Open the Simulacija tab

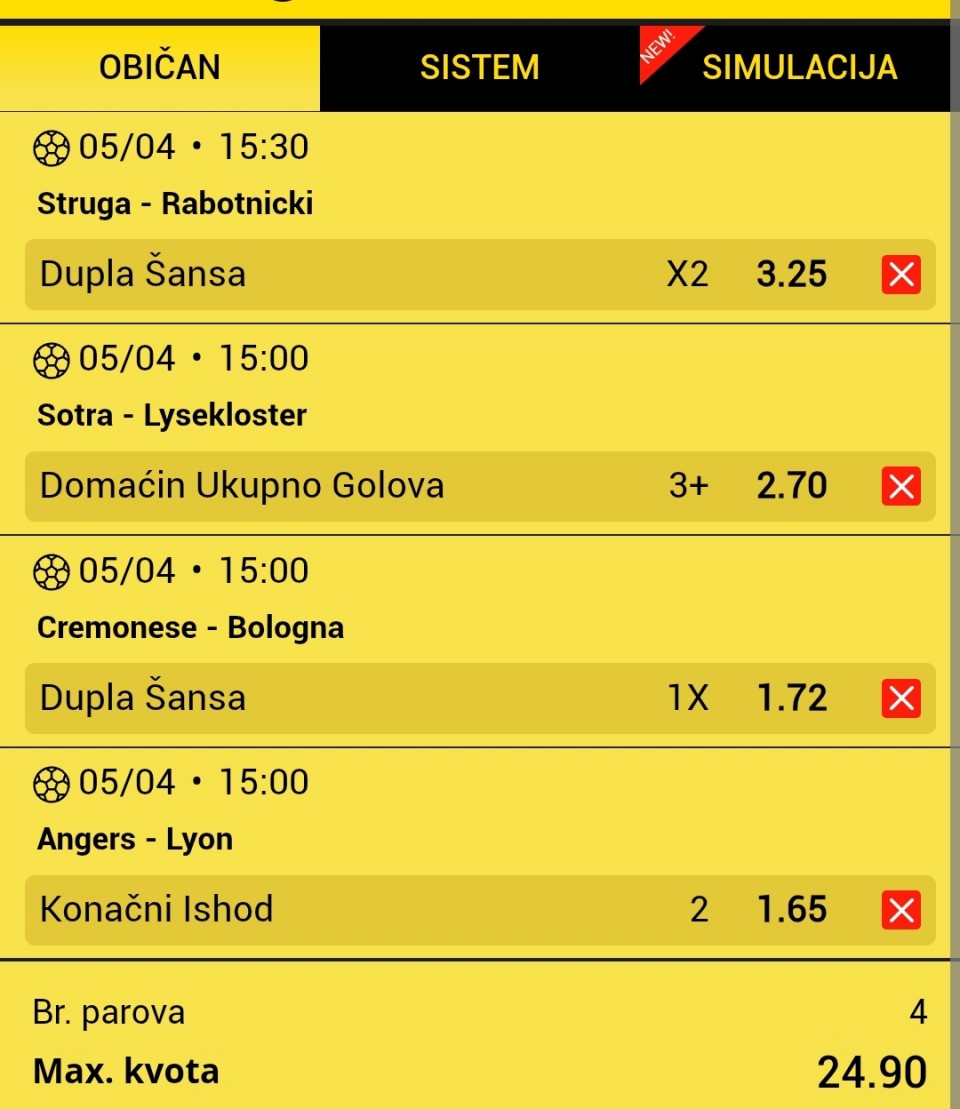coord(798,68)
